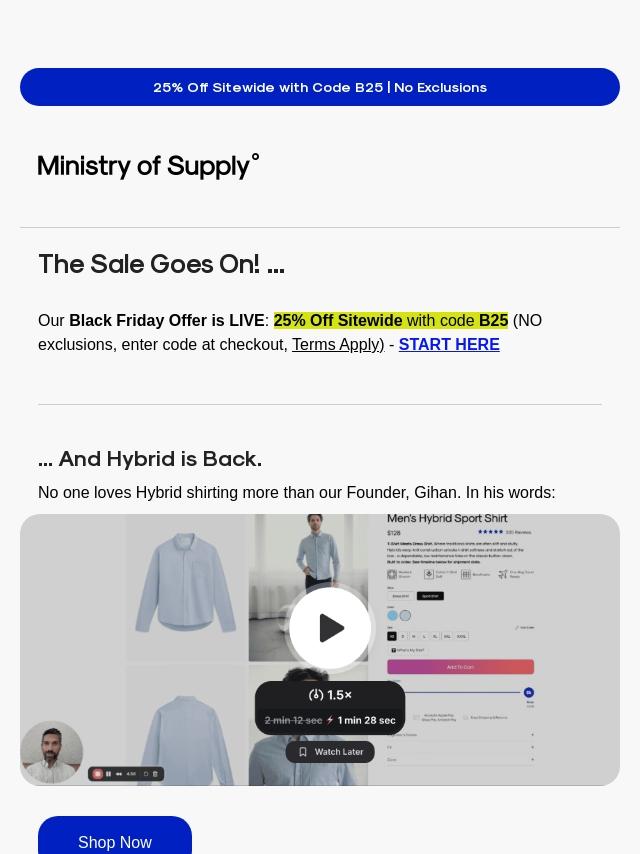
Task: Follow the START HERE link
Action: pyautogui.click(x=449, y=345)
